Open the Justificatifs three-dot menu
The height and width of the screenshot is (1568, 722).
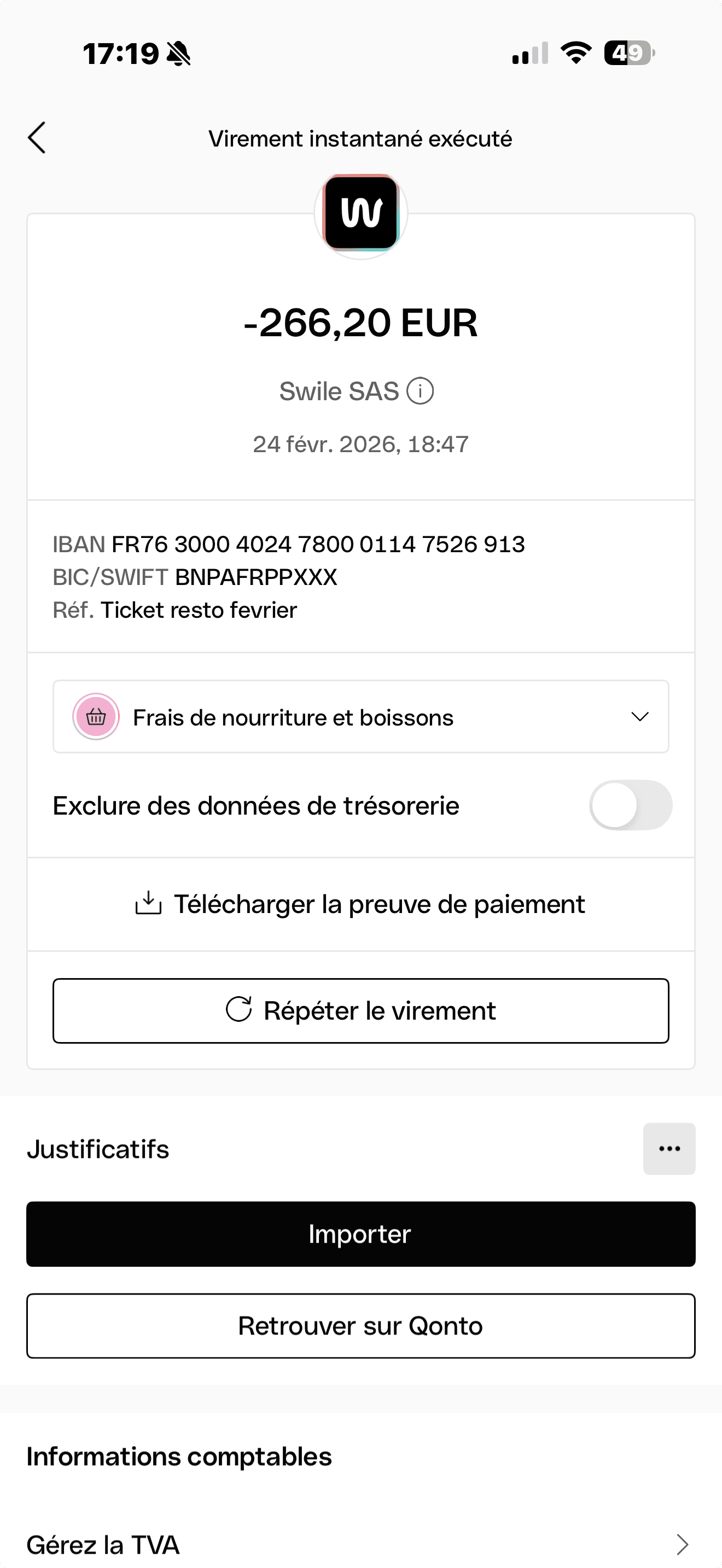(669, 1149)
